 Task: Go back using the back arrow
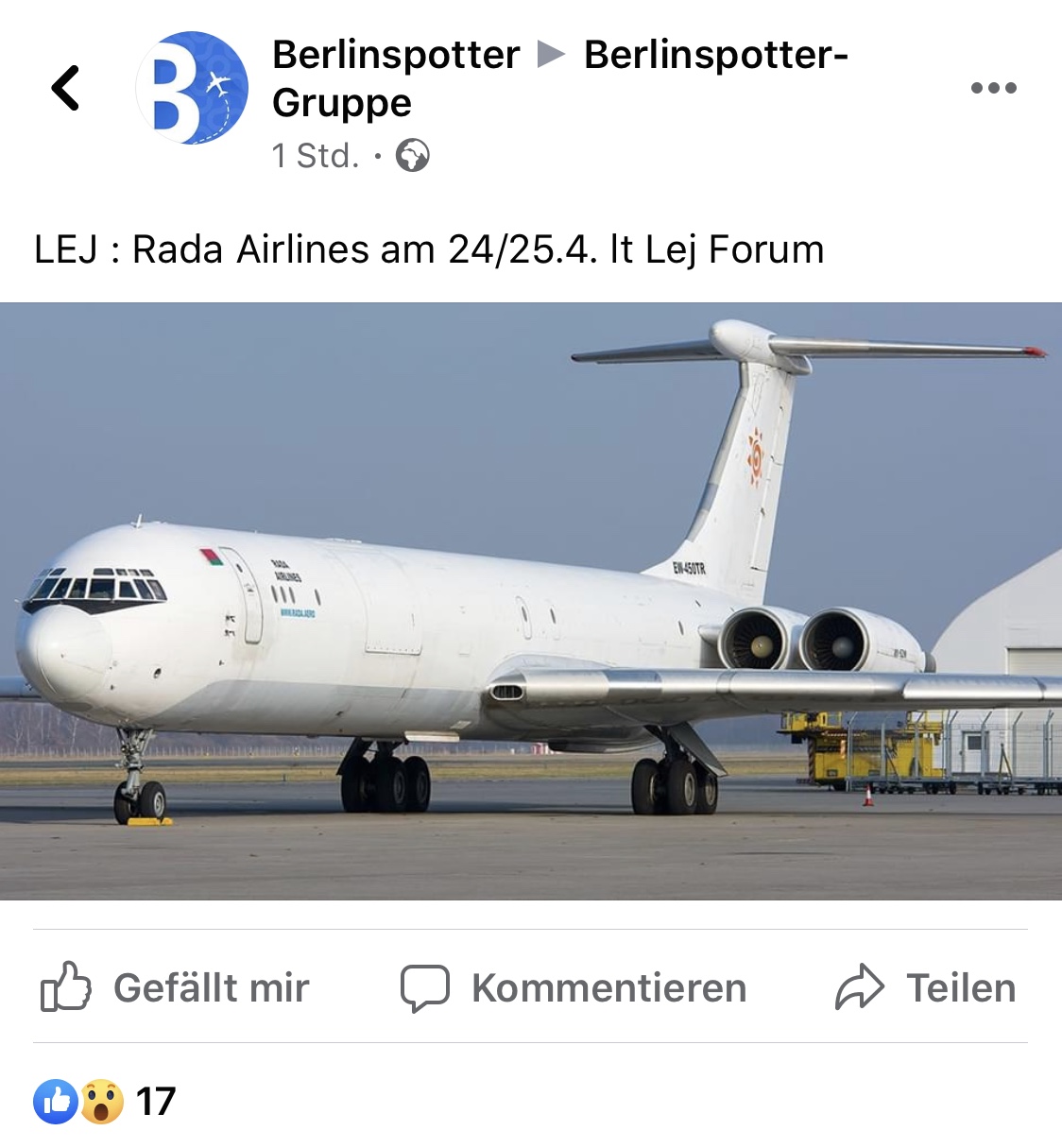pos(65,89)
